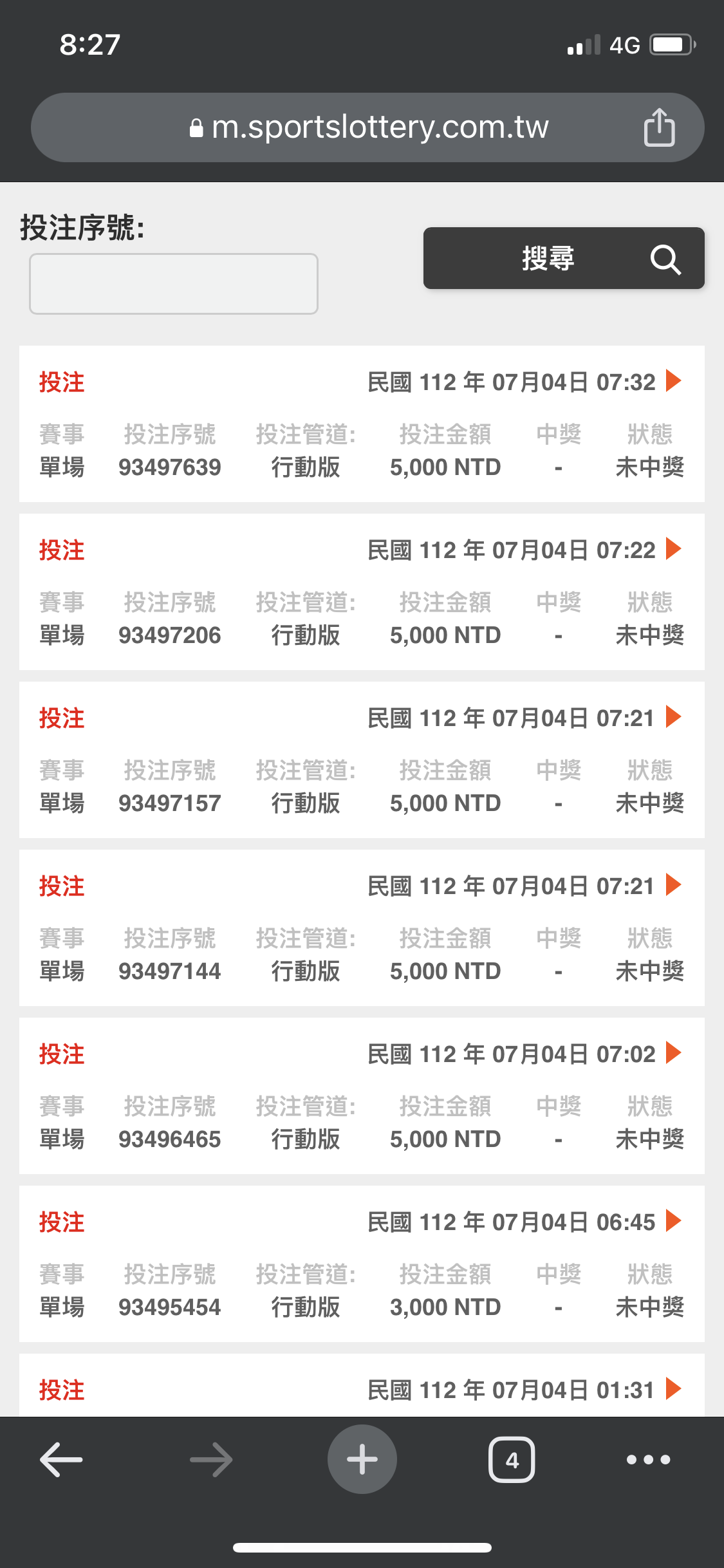This screenshot has width=724, height=1568.
Task: Expand the bet placed at 01:31
Action: point(362,1385)
